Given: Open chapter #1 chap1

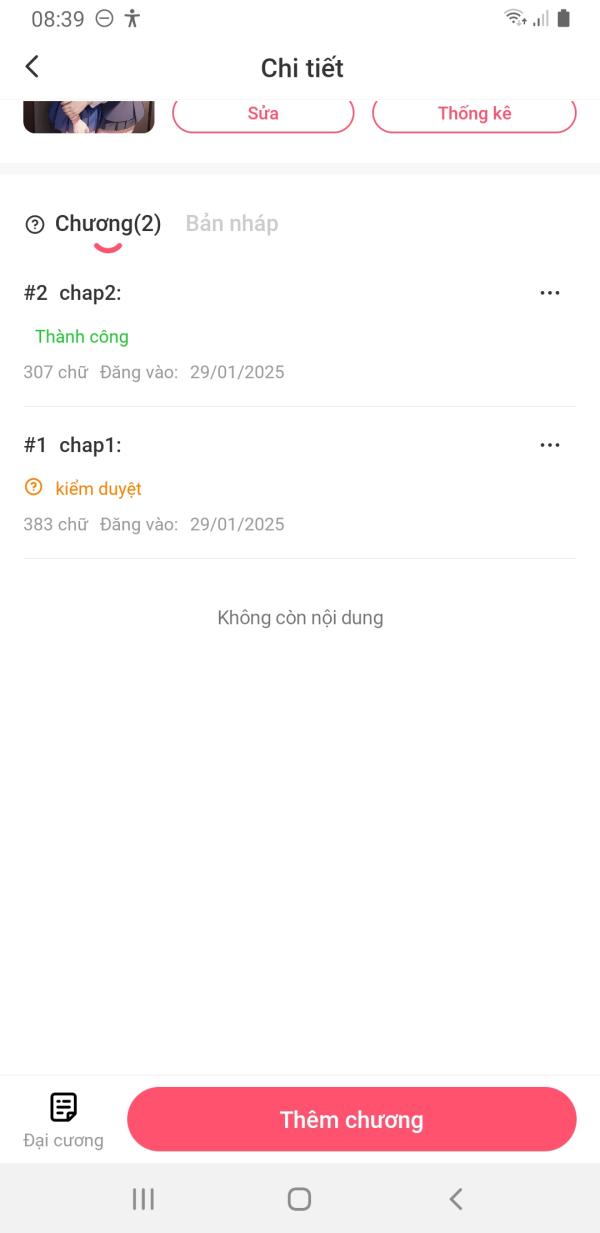Looking at the screenshot, I should 90,445.
